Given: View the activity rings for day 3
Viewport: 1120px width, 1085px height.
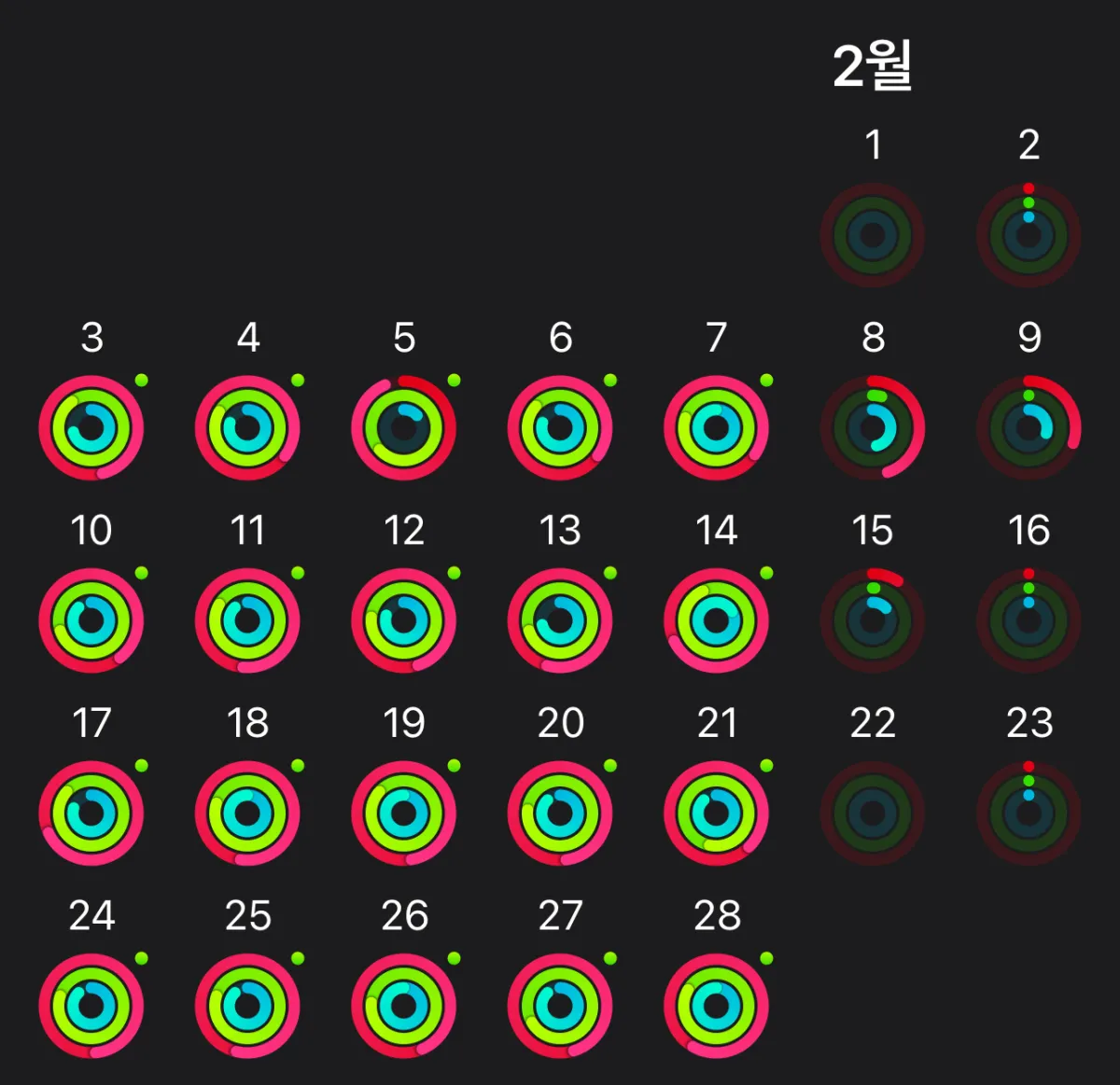Looking at the screenshot, I should [91, 428].
